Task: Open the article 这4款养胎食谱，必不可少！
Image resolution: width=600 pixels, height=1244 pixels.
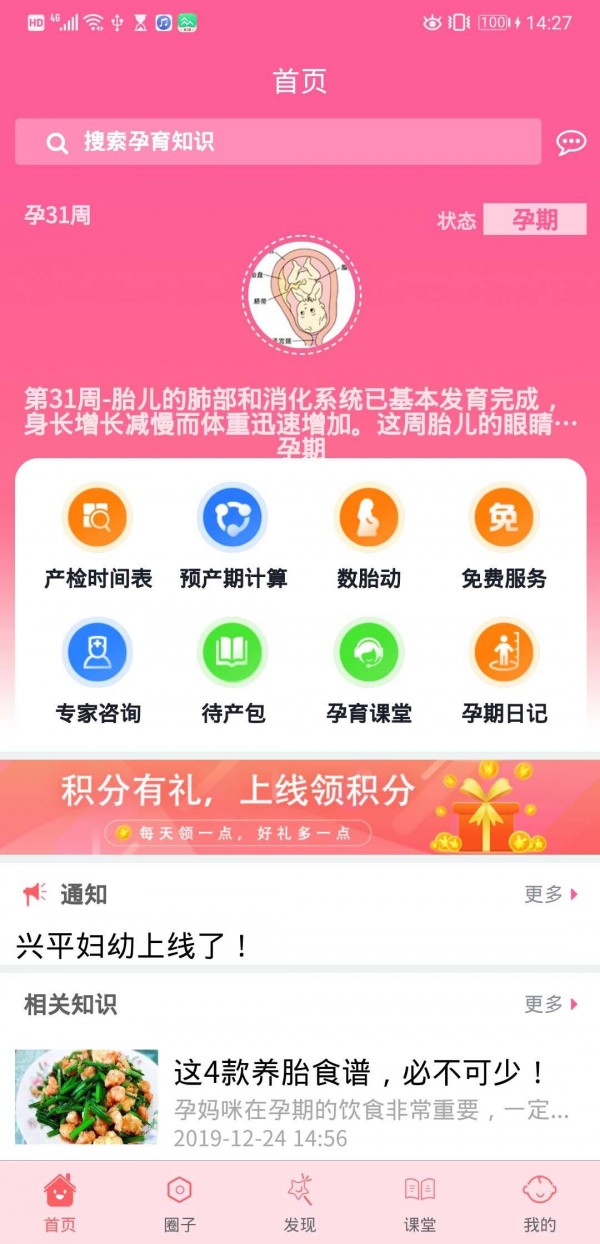Action: click(360, 1074)
